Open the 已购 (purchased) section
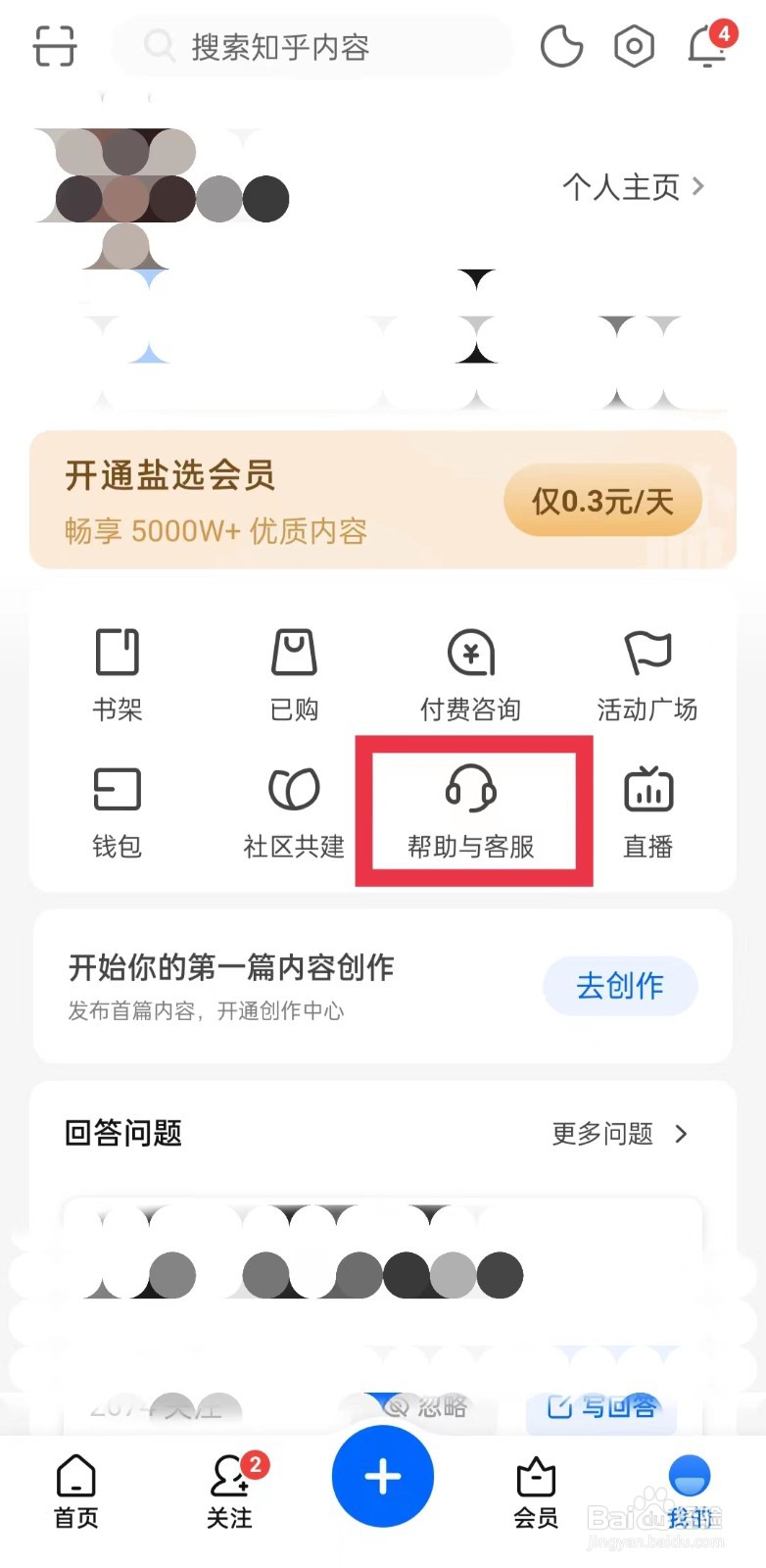This screenshot has width=766, height=1568. (x=294, y=673)
